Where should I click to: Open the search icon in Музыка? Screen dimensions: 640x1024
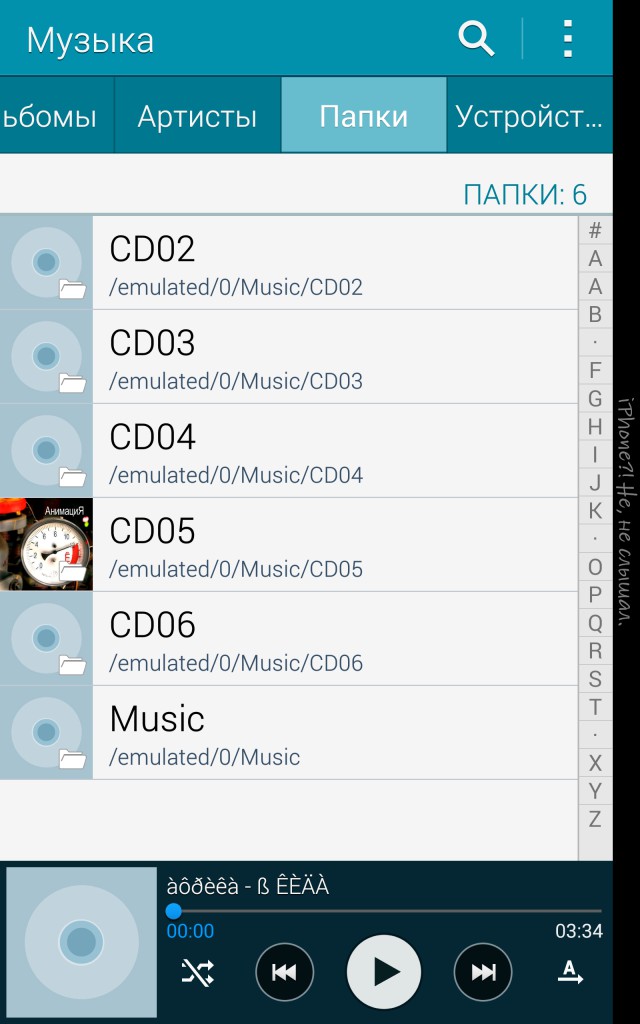477,39
